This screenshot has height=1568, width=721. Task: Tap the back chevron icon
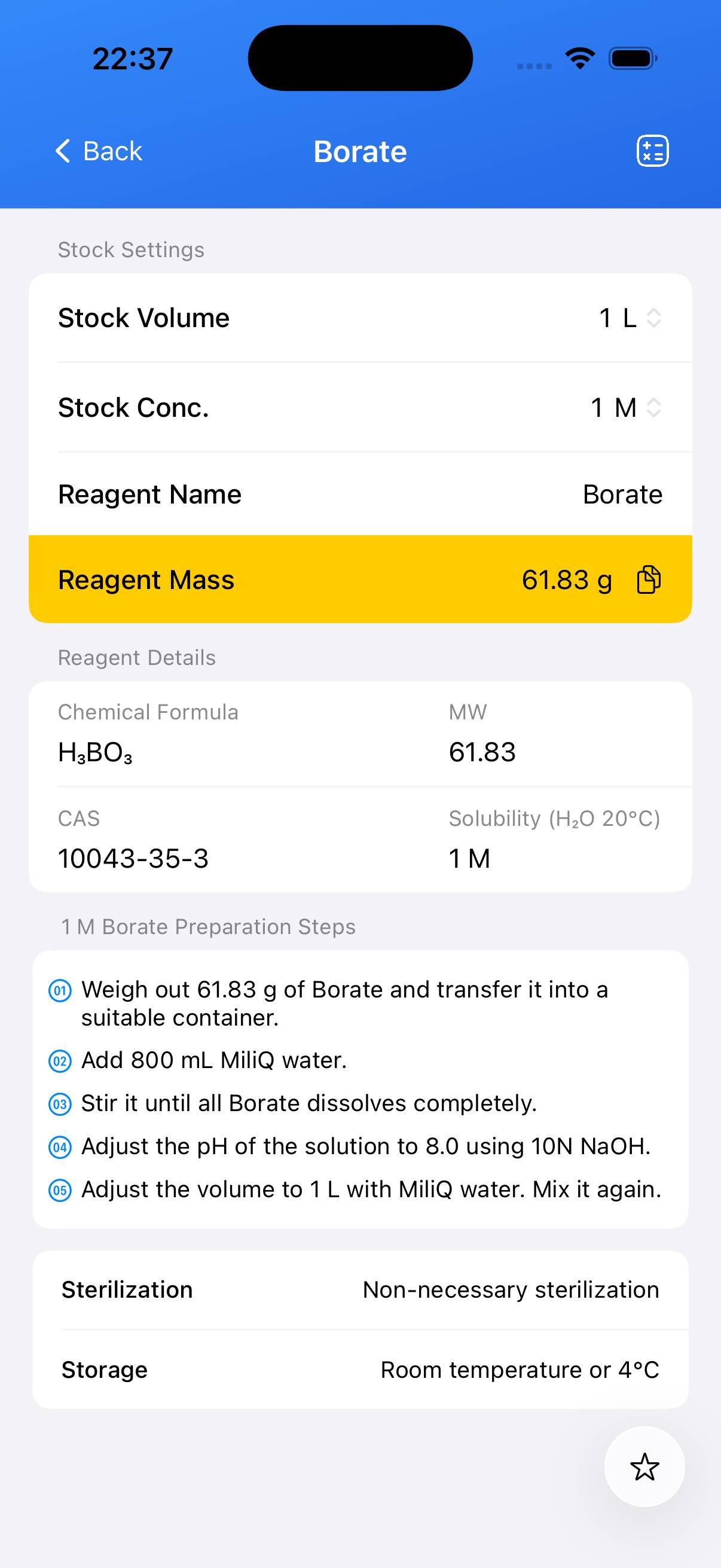pos(63,150)
